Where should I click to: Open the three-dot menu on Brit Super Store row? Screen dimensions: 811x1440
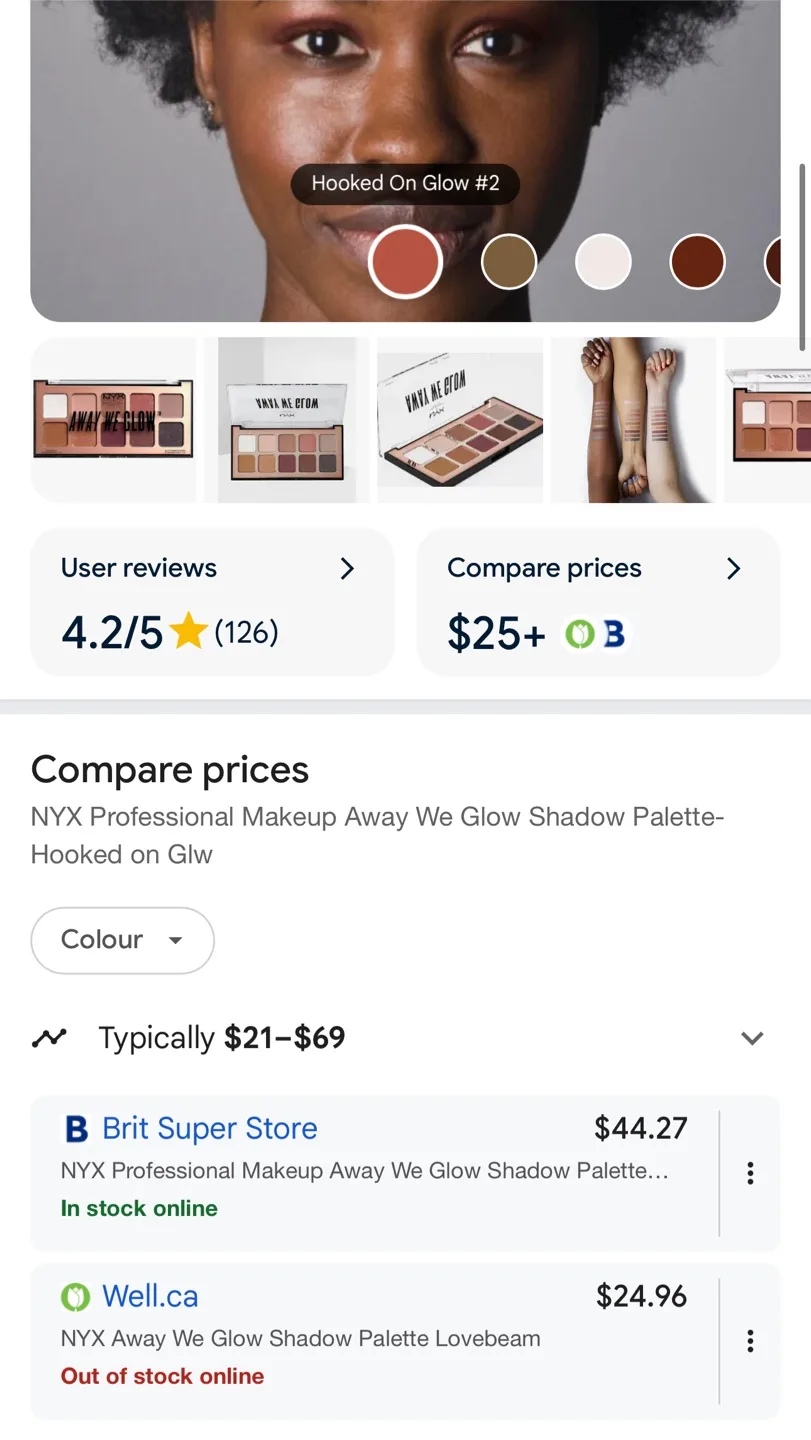[750, 1173]
